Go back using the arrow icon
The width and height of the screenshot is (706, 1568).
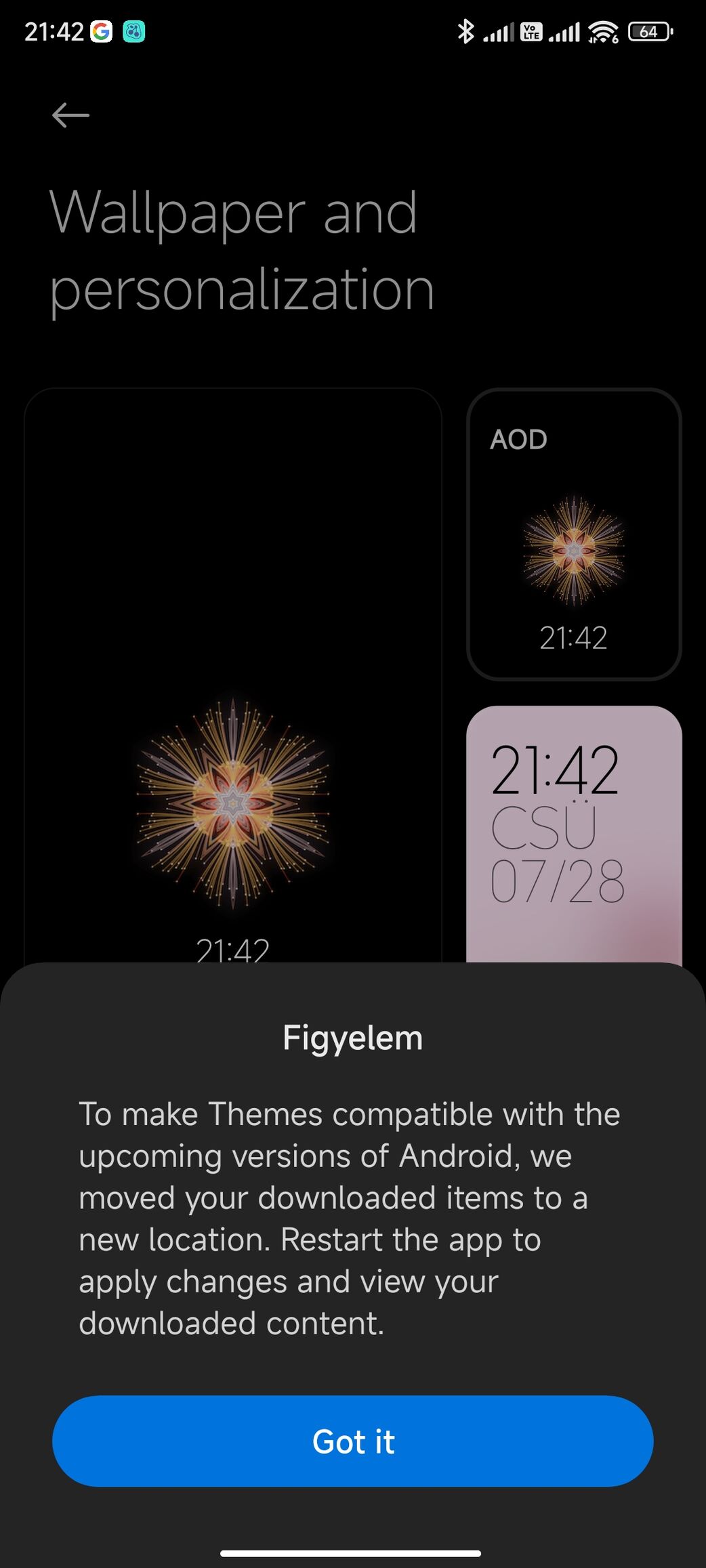click(x=70, y=115)
